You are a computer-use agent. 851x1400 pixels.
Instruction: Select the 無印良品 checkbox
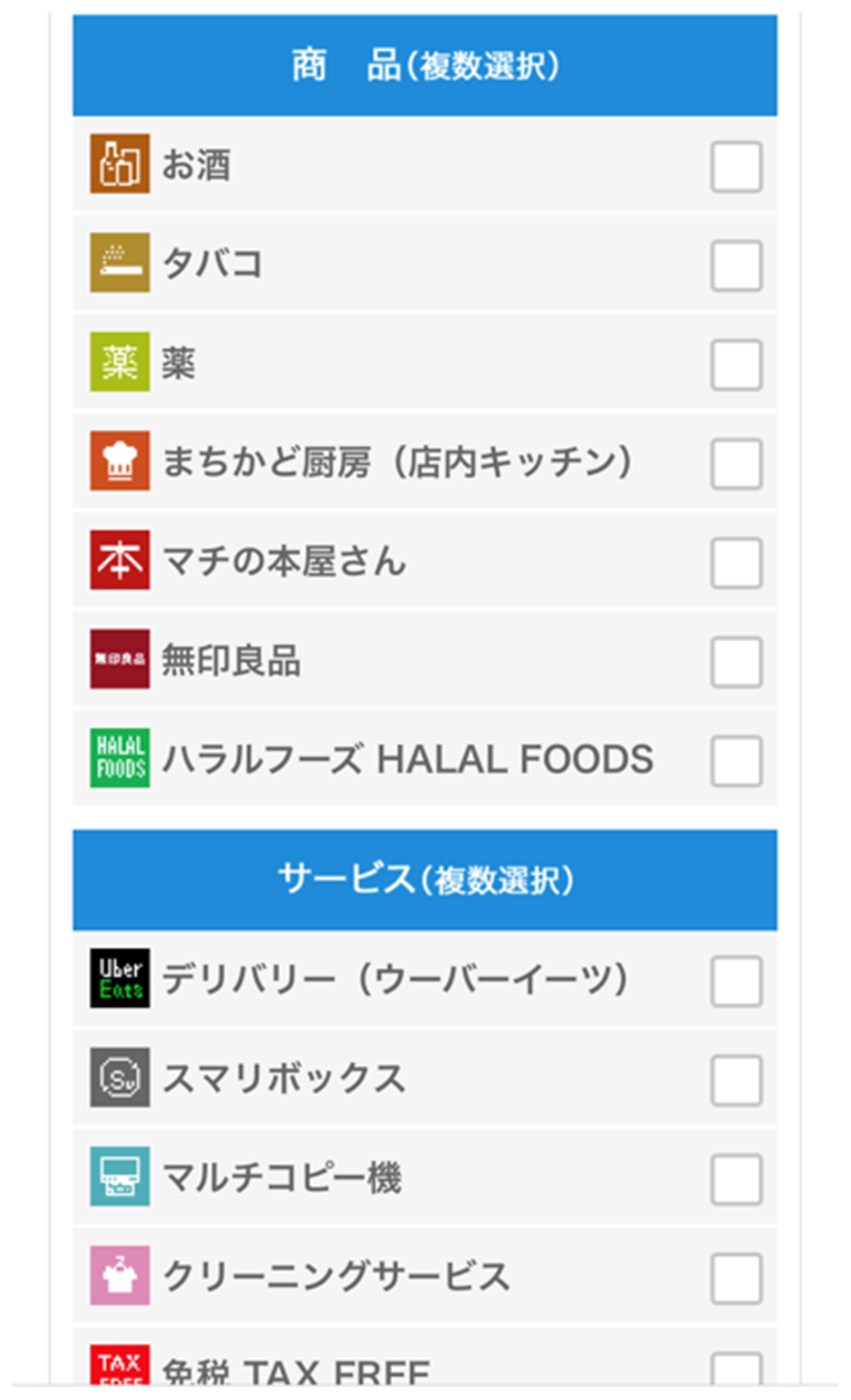tap(736, 662)
